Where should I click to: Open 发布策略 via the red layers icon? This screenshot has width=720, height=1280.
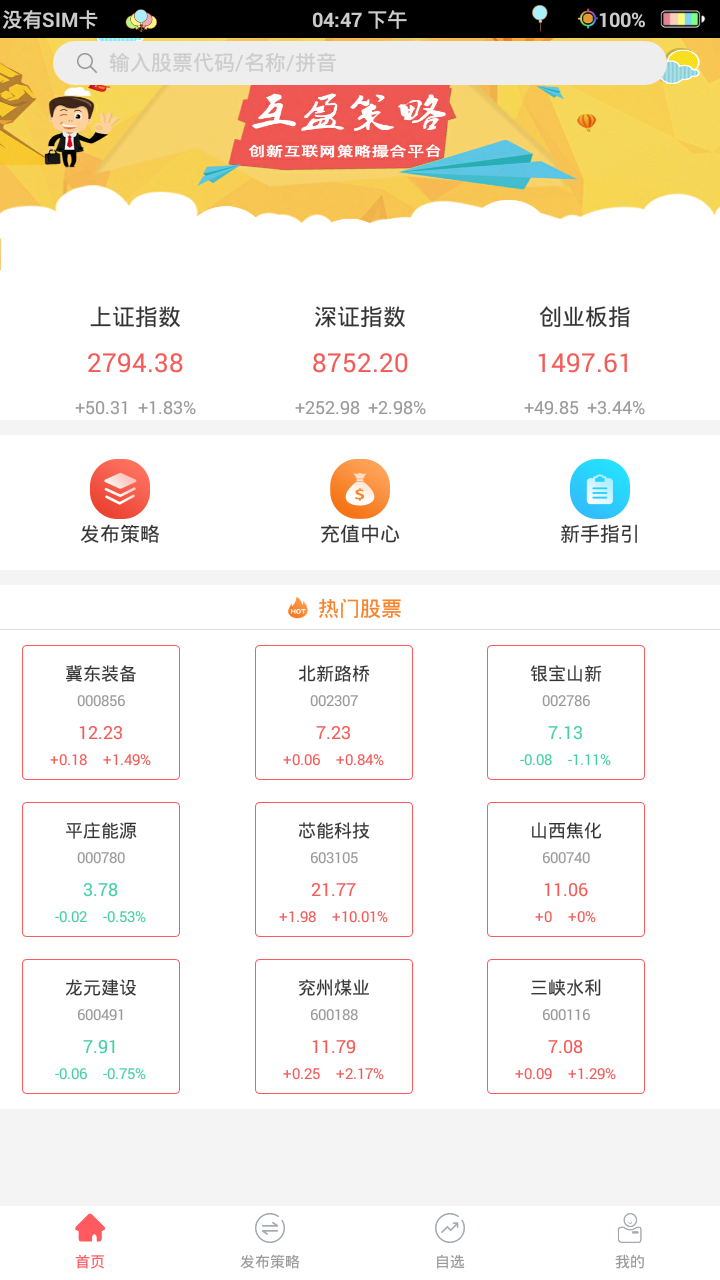(120, 489)
